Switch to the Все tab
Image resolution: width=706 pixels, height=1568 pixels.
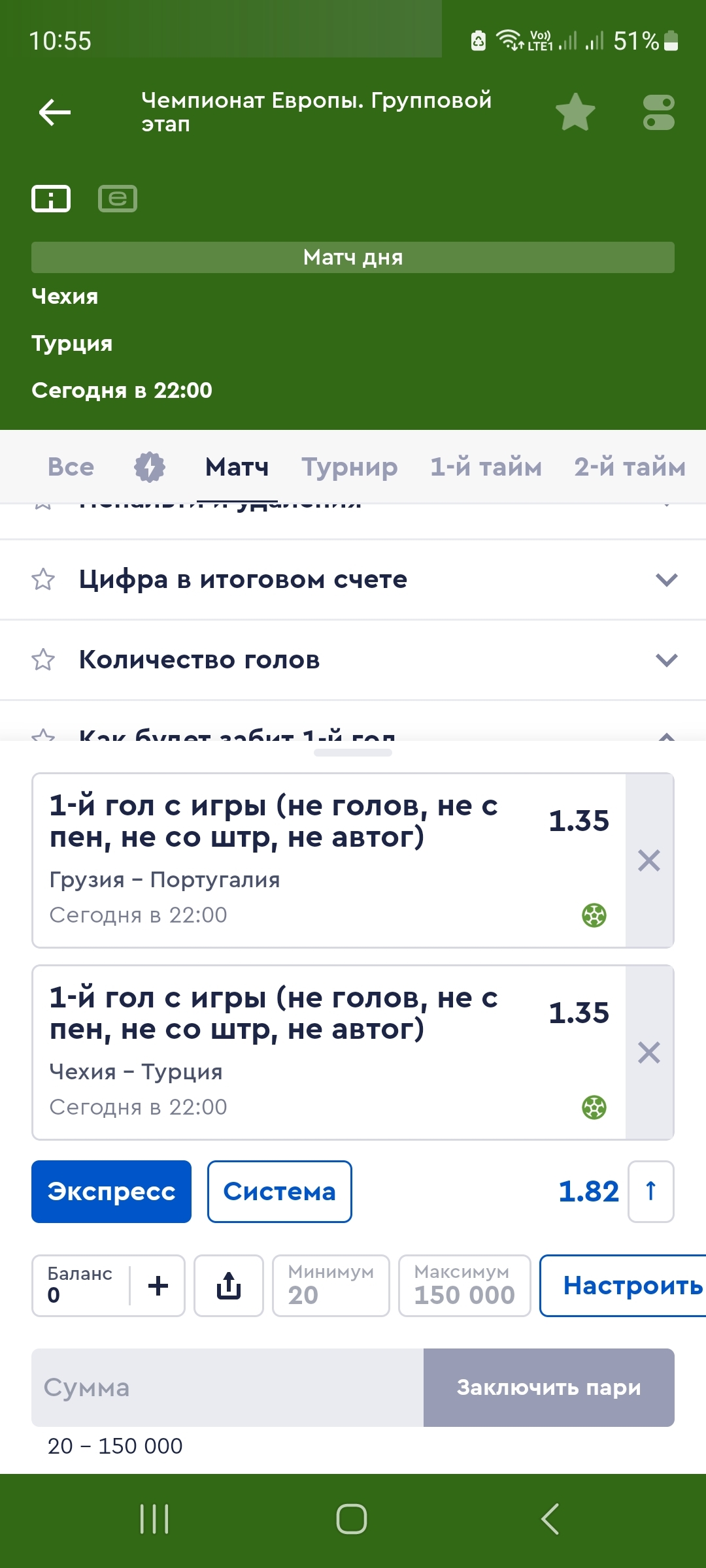(x=71, y=467)
